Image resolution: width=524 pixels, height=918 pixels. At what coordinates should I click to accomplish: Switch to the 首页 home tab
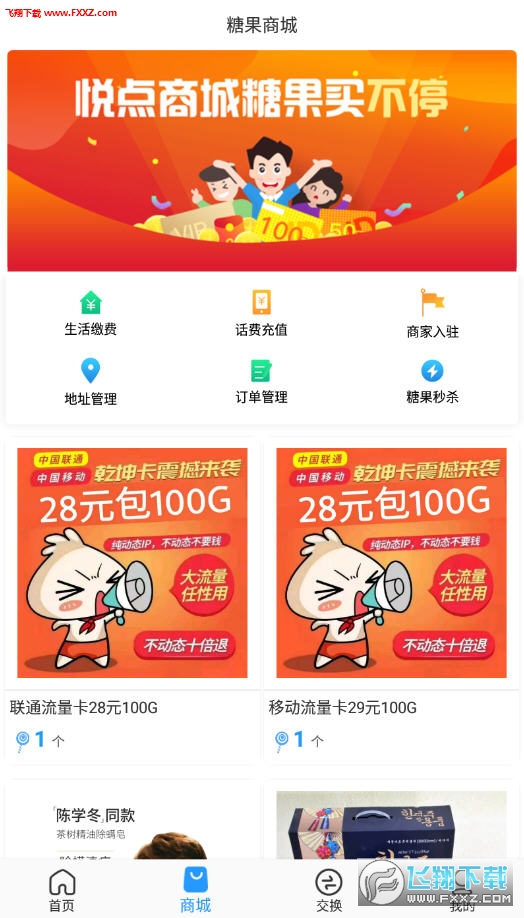click(62, 890)
